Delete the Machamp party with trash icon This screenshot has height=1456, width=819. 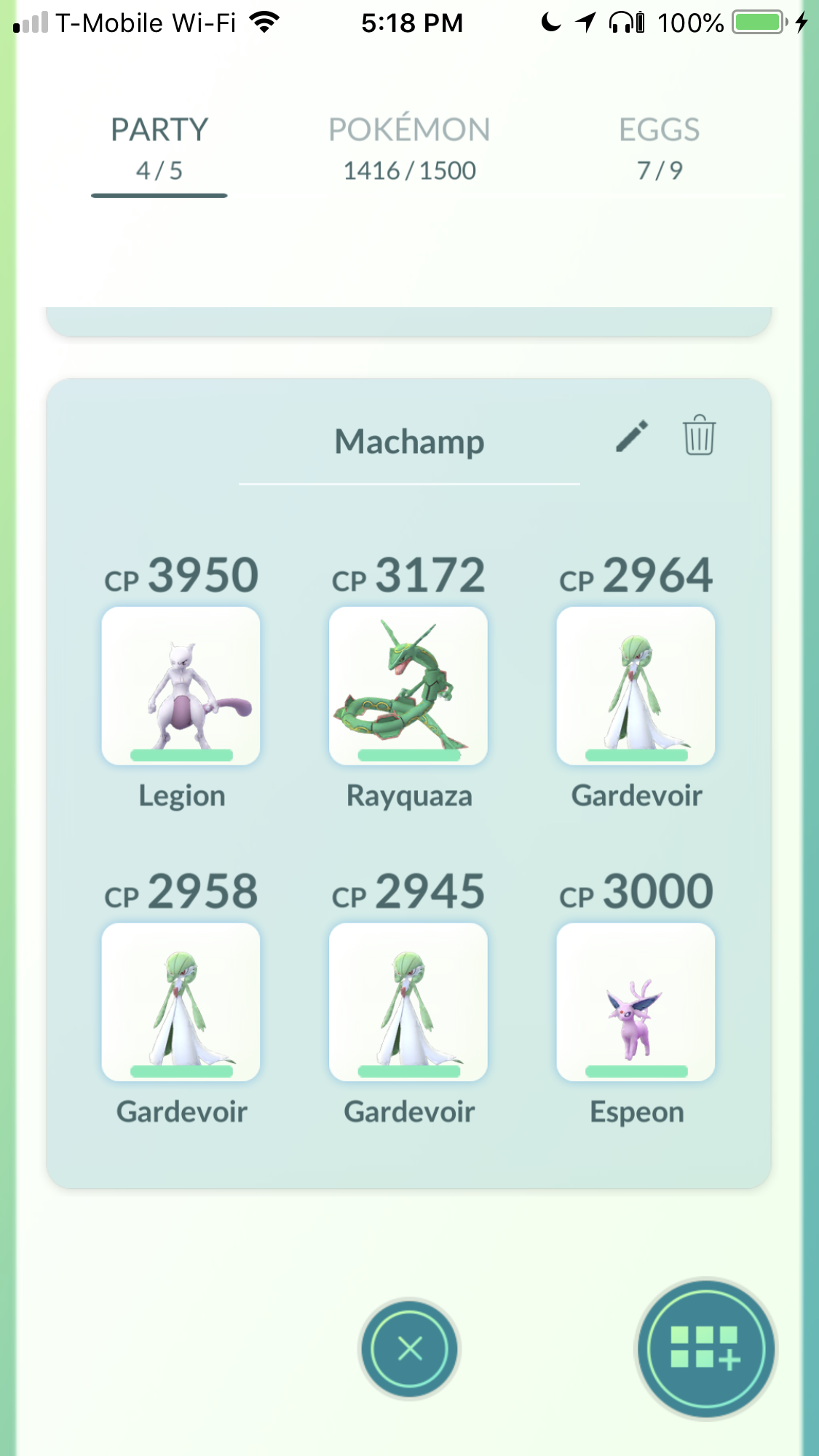pos(699,436)
